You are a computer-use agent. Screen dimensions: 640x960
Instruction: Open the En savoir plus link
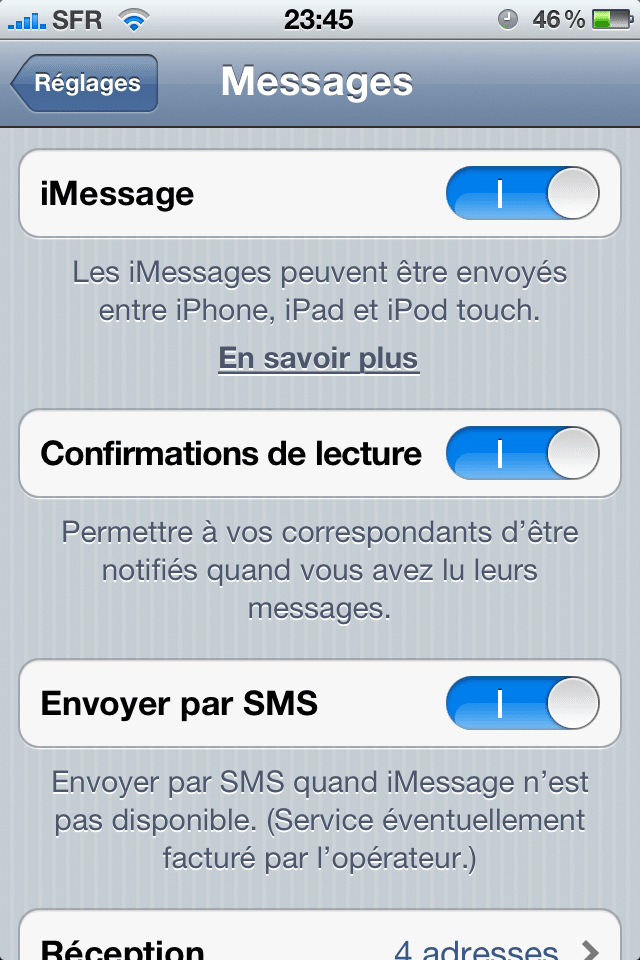click(319, 358)
